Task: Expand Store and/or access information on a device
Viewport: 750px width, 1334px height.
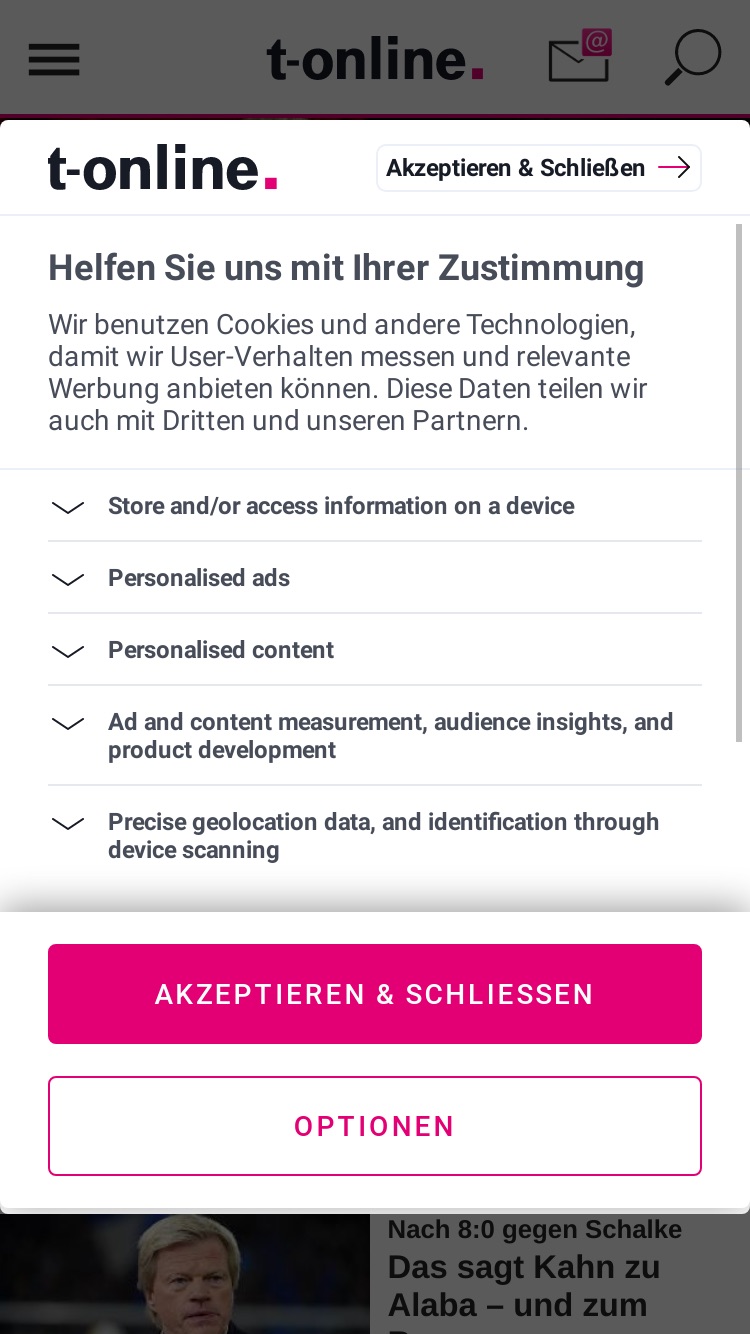Action: pos(375,506)
